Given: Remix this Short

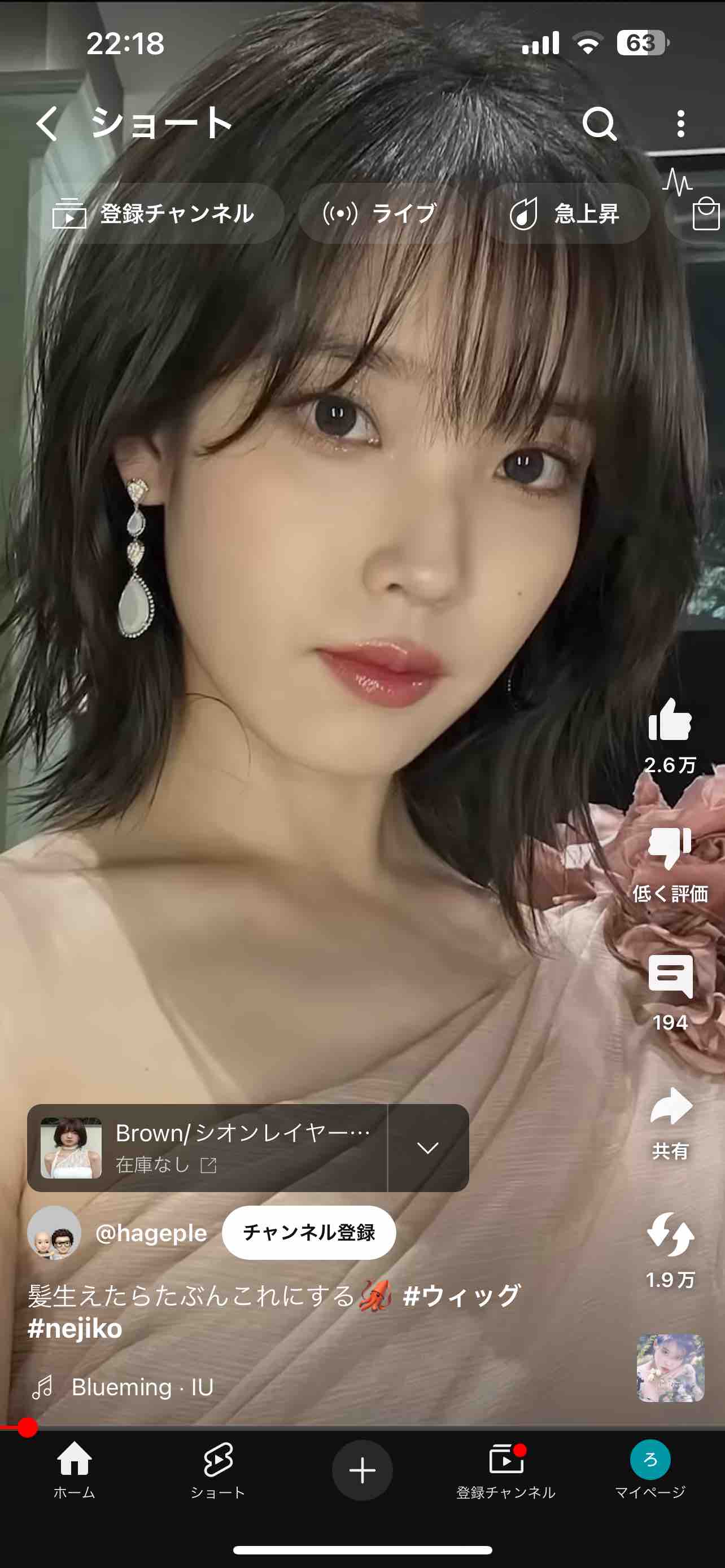Looking at the screenshot, I should [x=670, y=1236].
